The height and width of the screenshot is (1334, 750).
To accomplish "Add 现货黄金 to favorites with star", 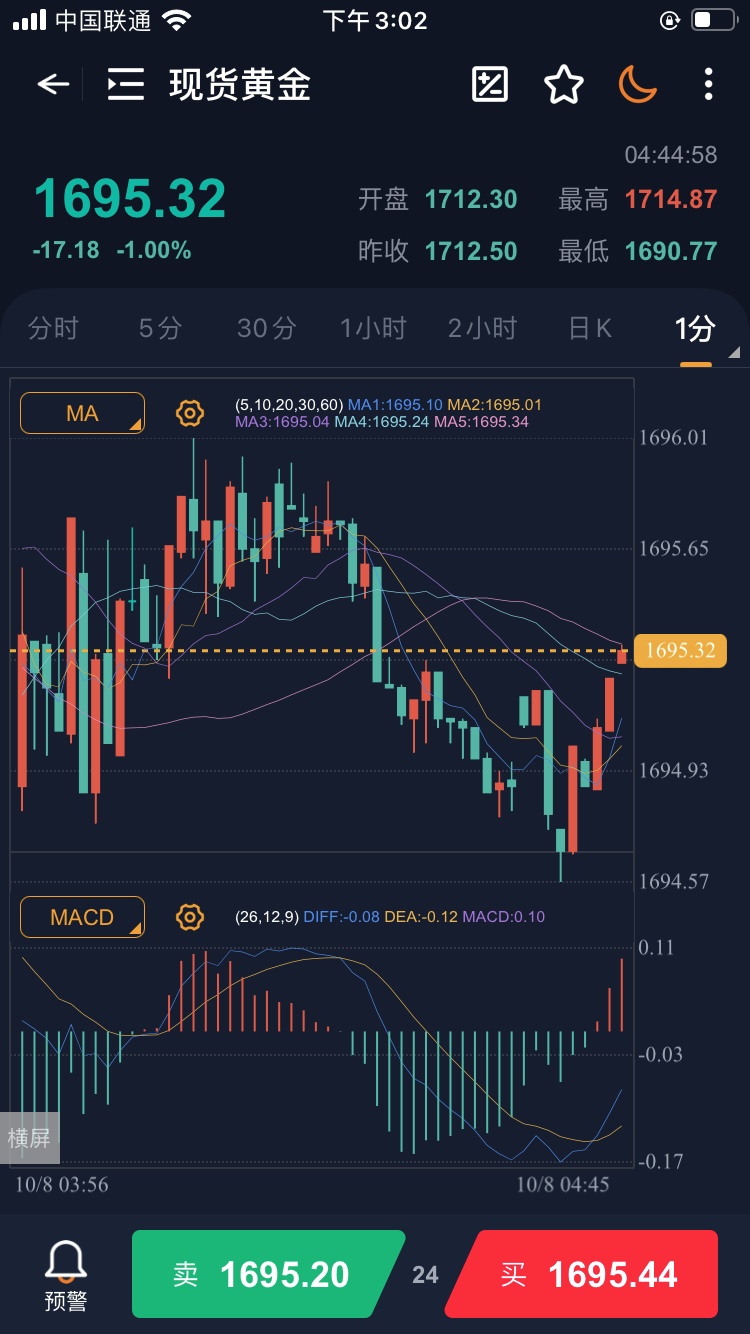I will pyautogui.click(x=564, y=85).
